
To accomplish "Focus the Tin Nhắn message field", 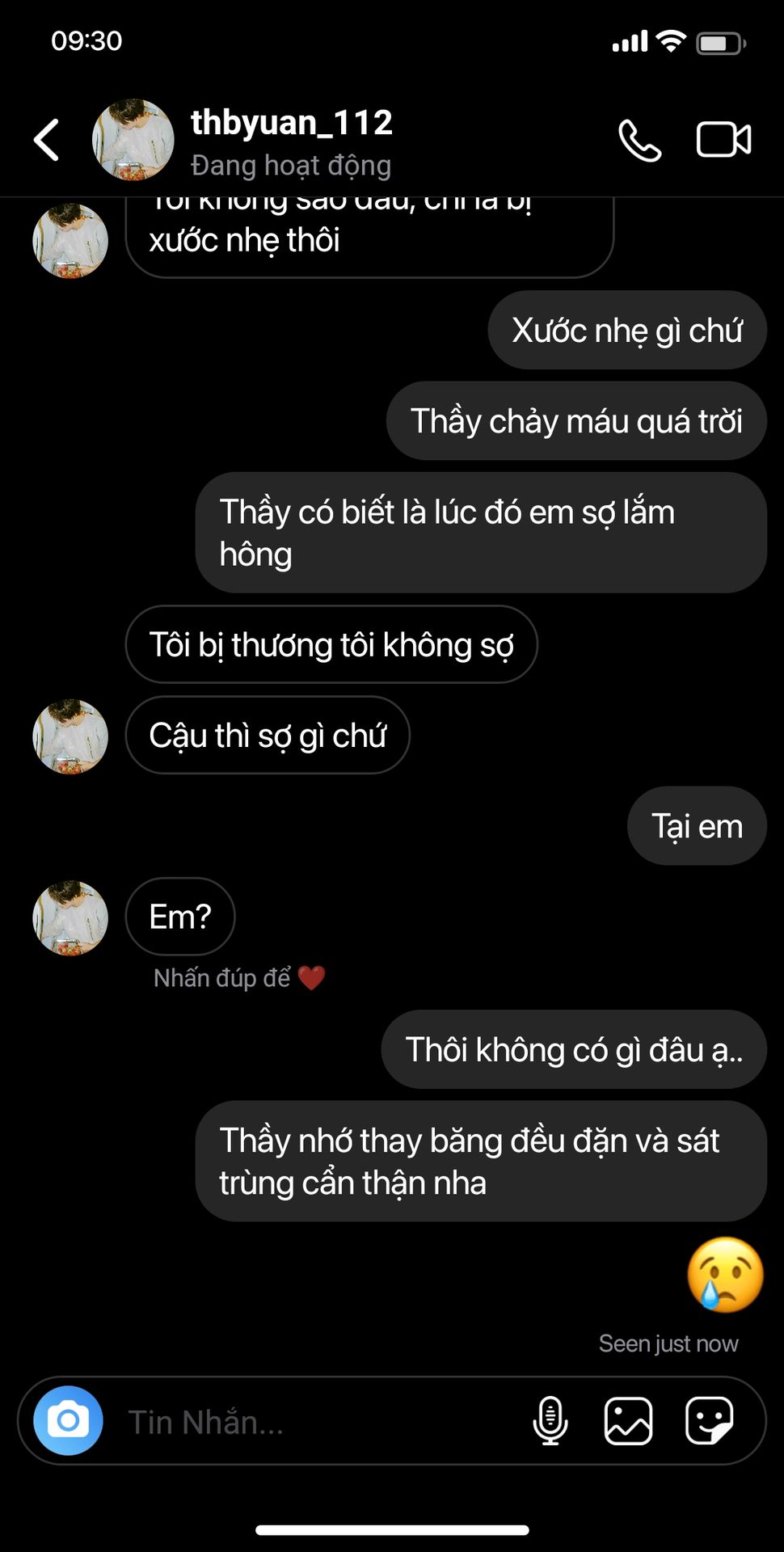I will [x=315, y=1422].
